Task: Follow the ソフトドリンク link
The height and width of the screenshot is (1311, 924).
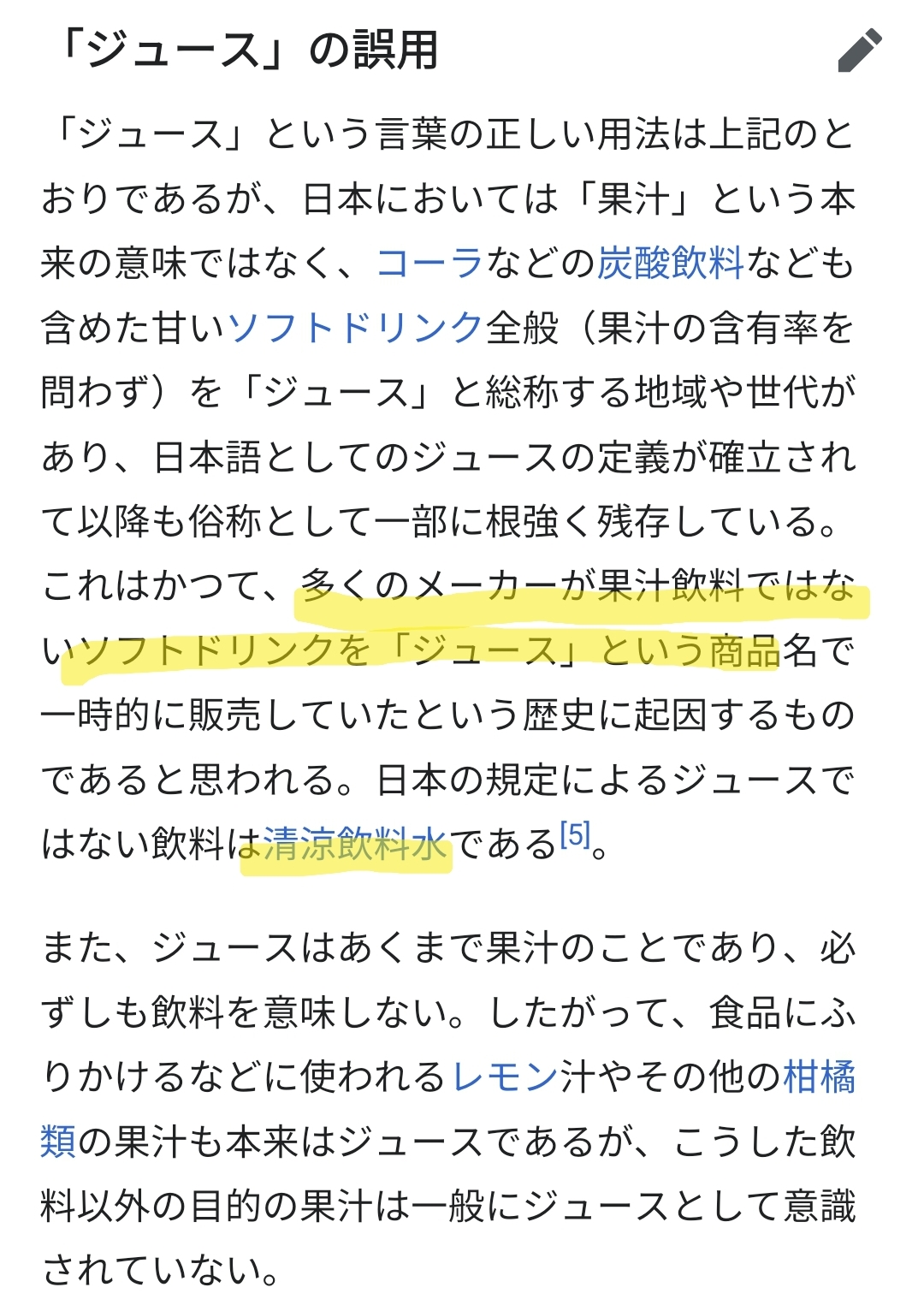Action: (x=355, y=329)
